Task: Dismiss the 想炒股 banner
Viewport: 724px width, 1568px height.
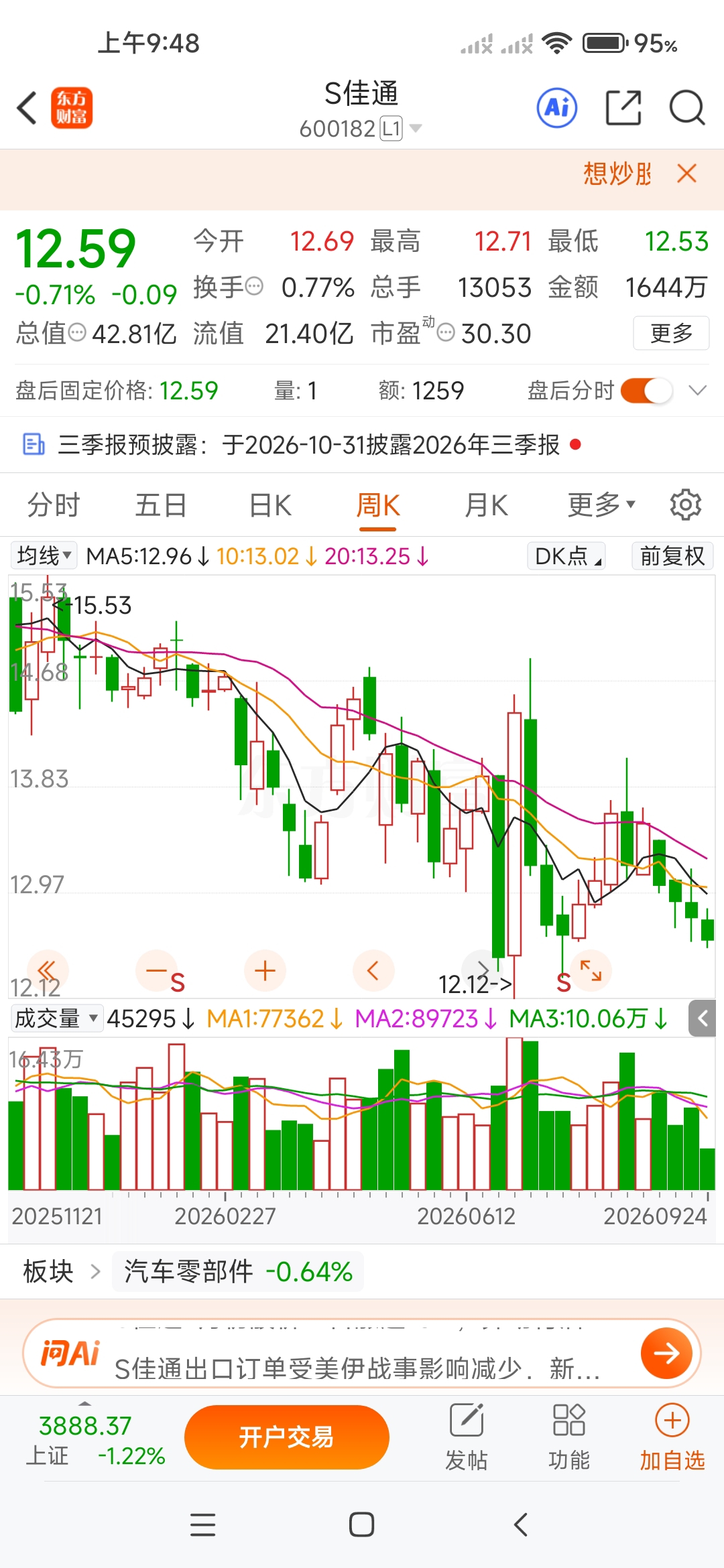Action: [686, 174]
